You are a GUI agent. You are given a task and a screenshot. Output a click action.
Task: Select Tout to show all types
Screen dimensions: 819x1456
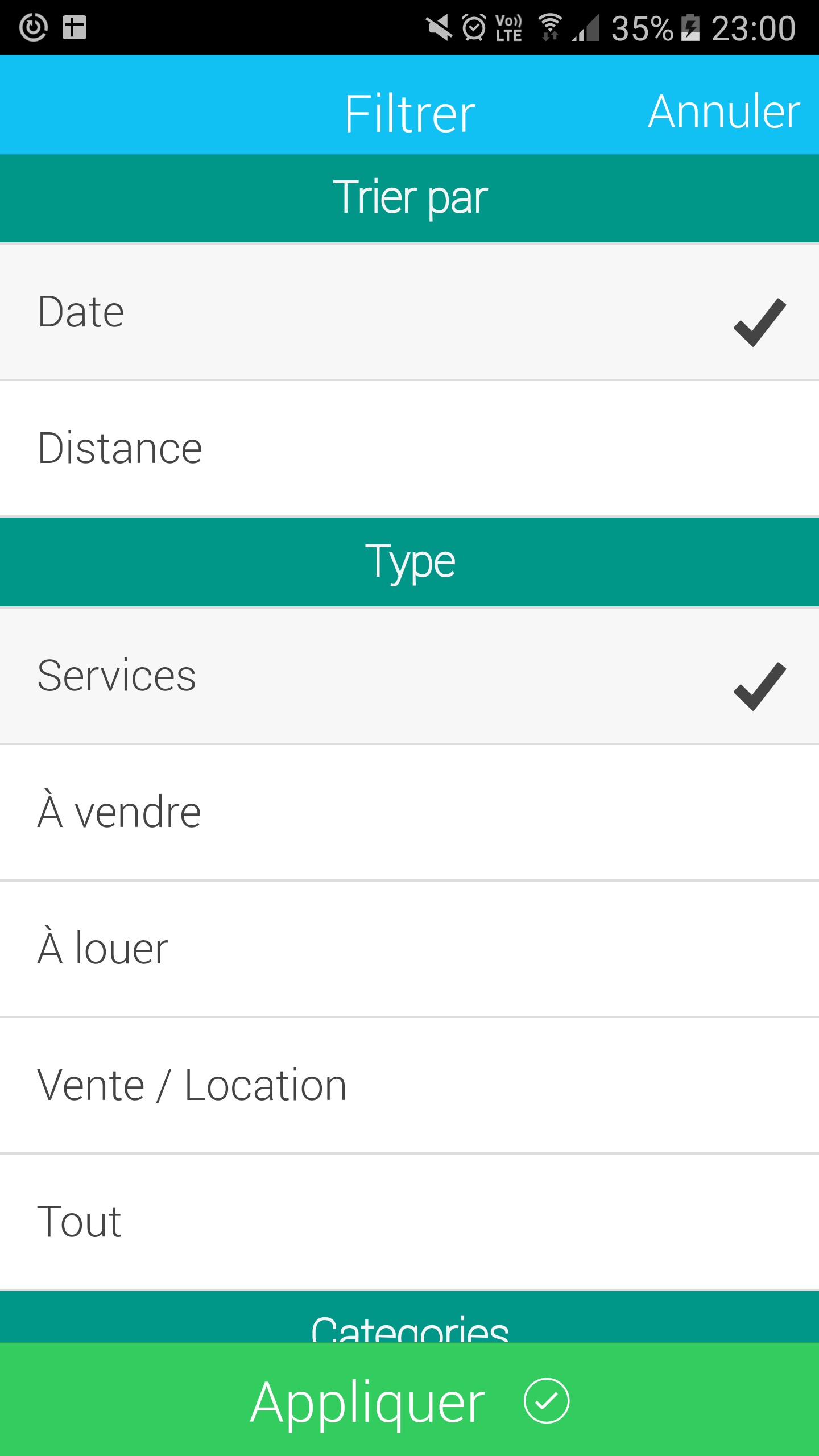(x=409, y=1222)
